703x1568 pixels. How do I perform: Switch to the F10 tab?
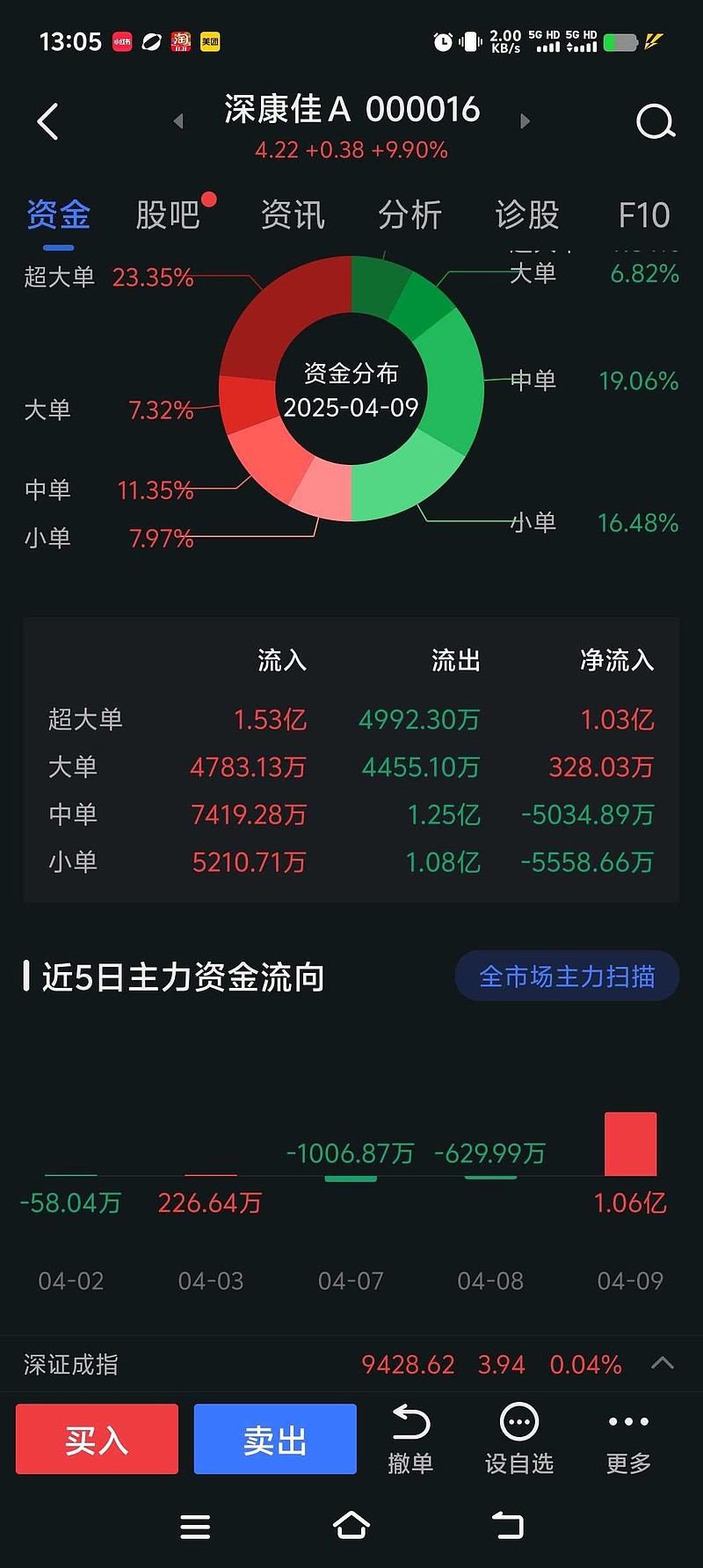(x=644, y=215)
